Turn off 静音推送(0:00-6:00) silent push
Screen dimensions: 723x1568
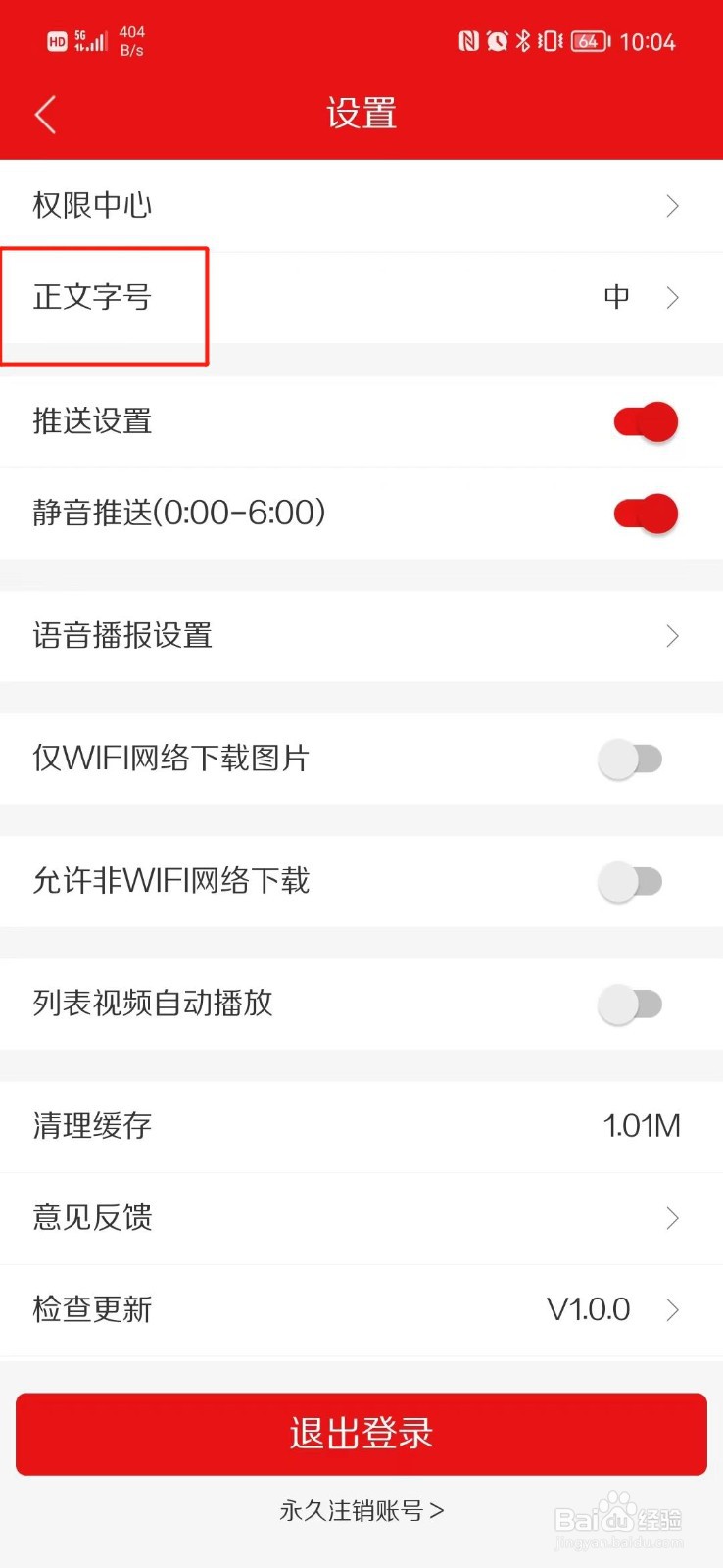click(644, 513)
